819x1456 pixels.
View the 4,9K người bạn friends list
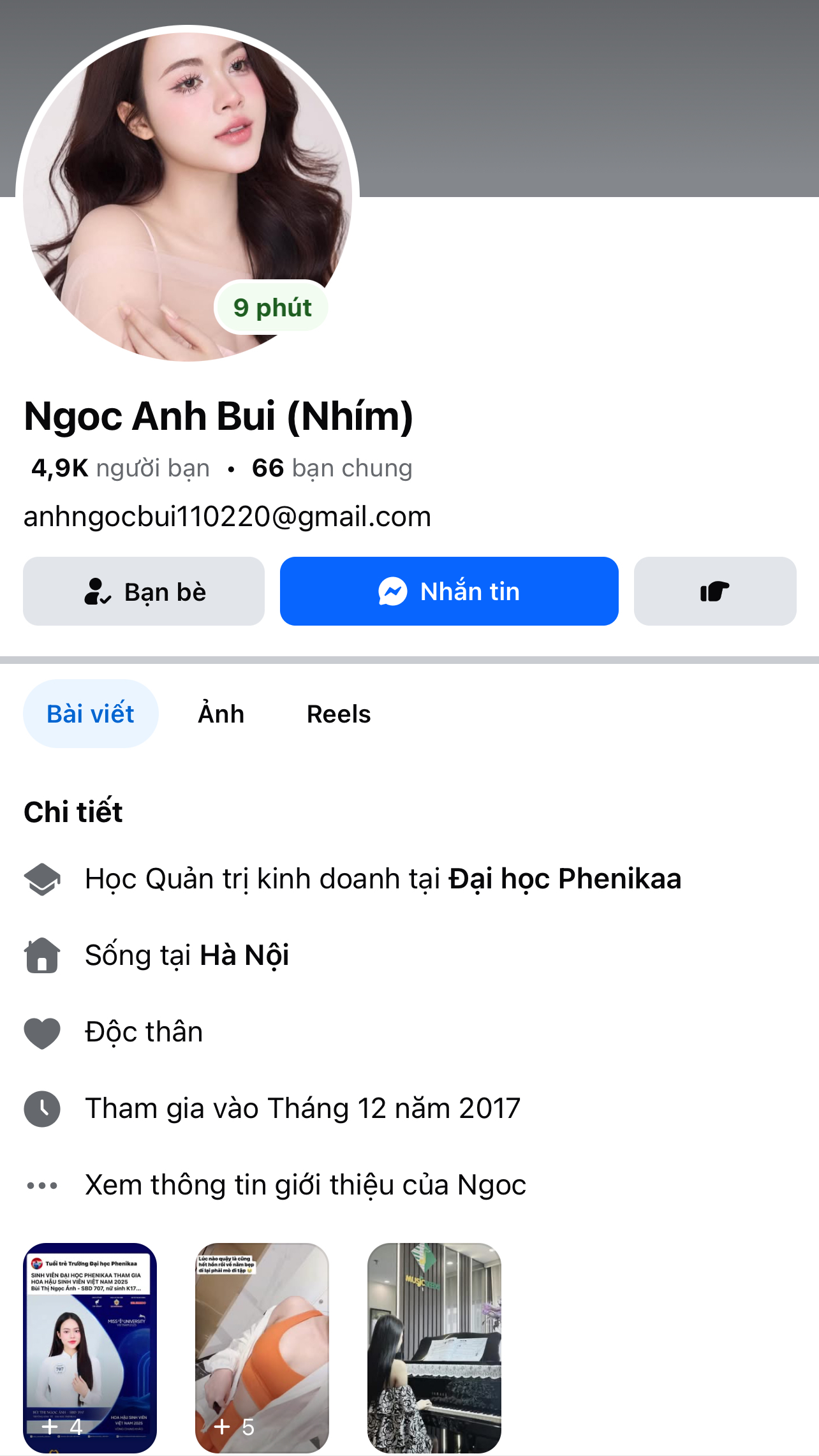pyautogui.click(x=121, y=468)
